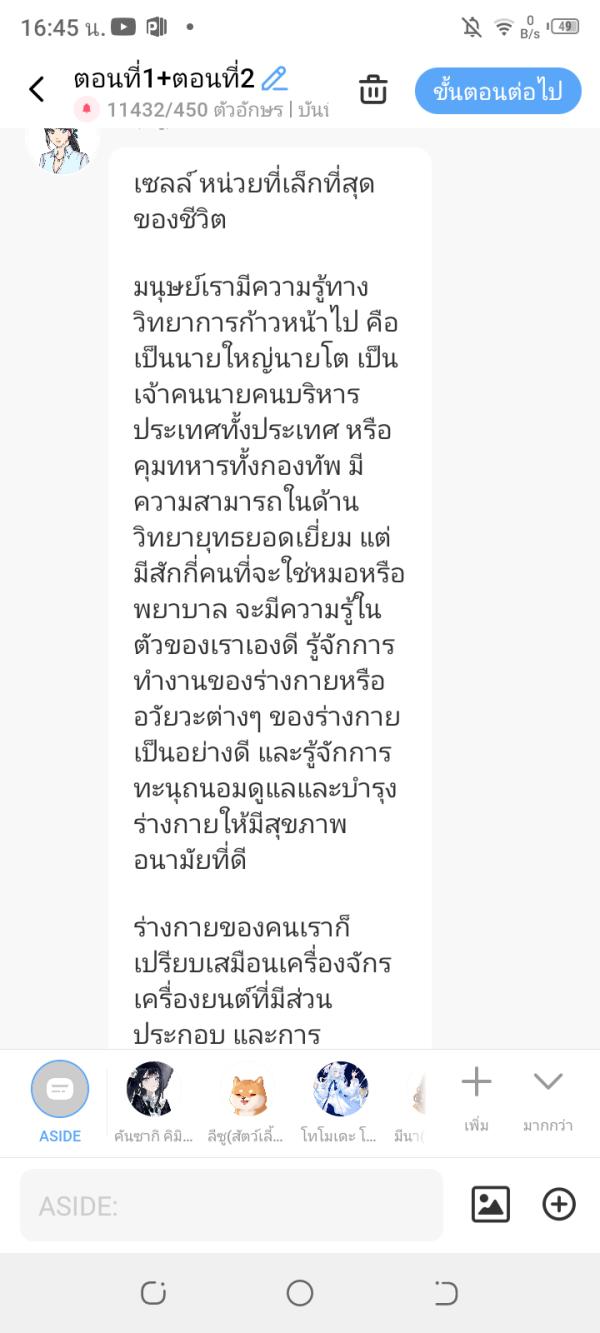Attach an image to the message

[x=490, y=1204]
